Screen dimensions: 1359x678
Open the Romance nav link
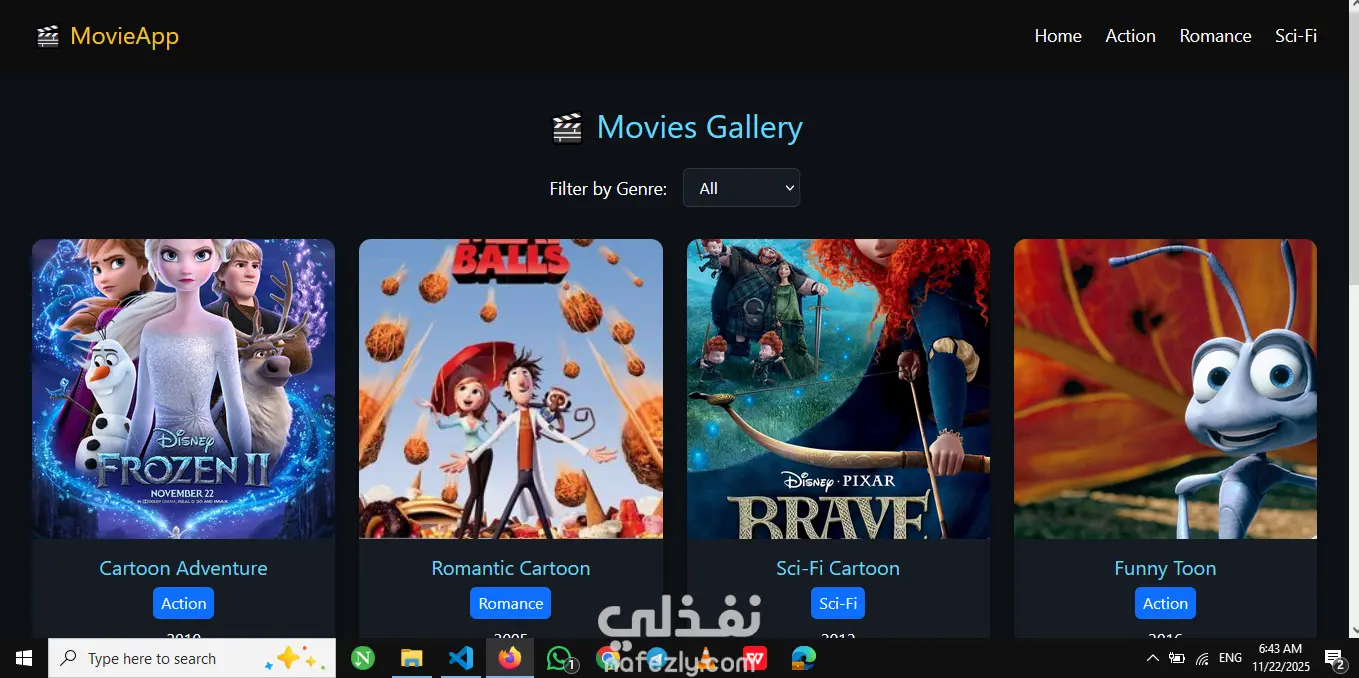coord(1215,36)
